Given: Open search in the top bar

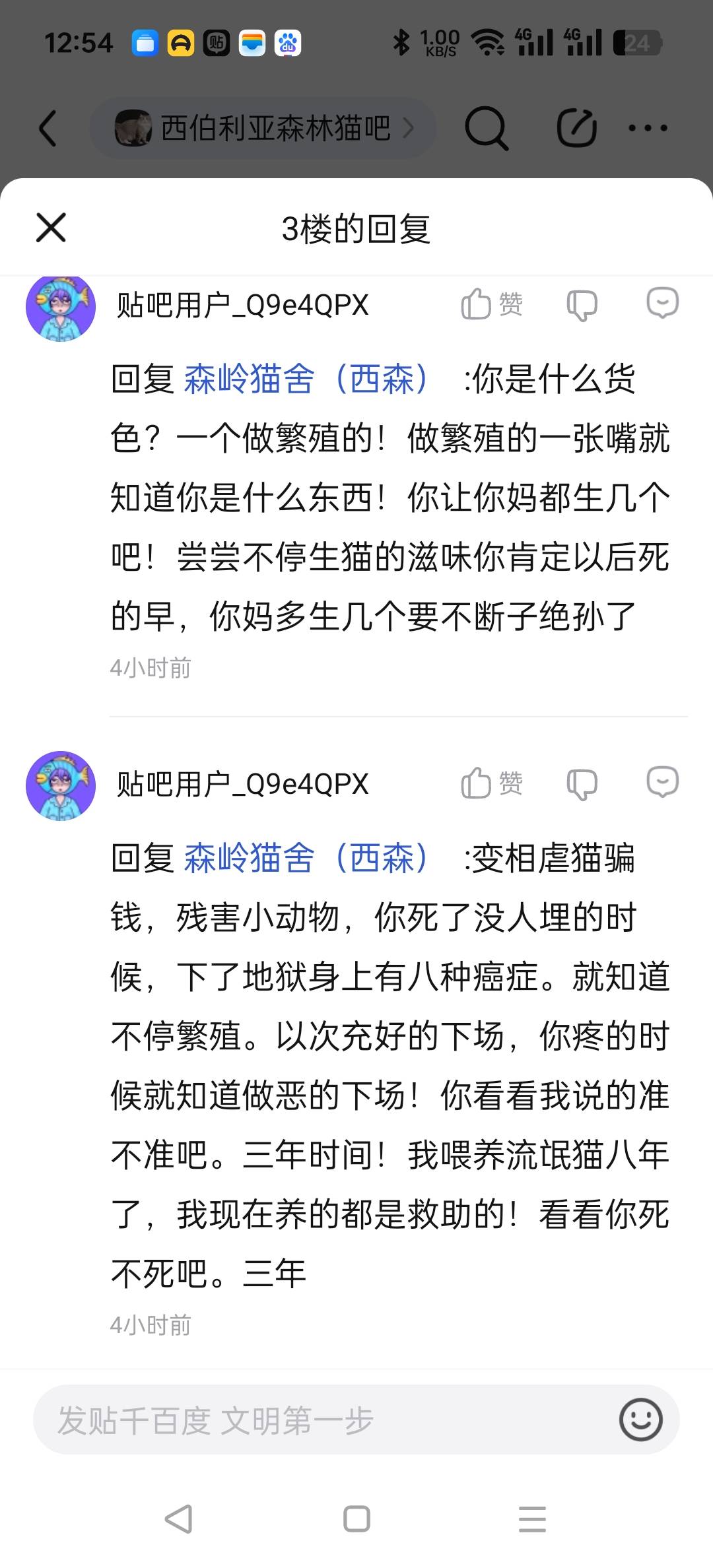Looking at the screenshot, I should coord(487,128).
